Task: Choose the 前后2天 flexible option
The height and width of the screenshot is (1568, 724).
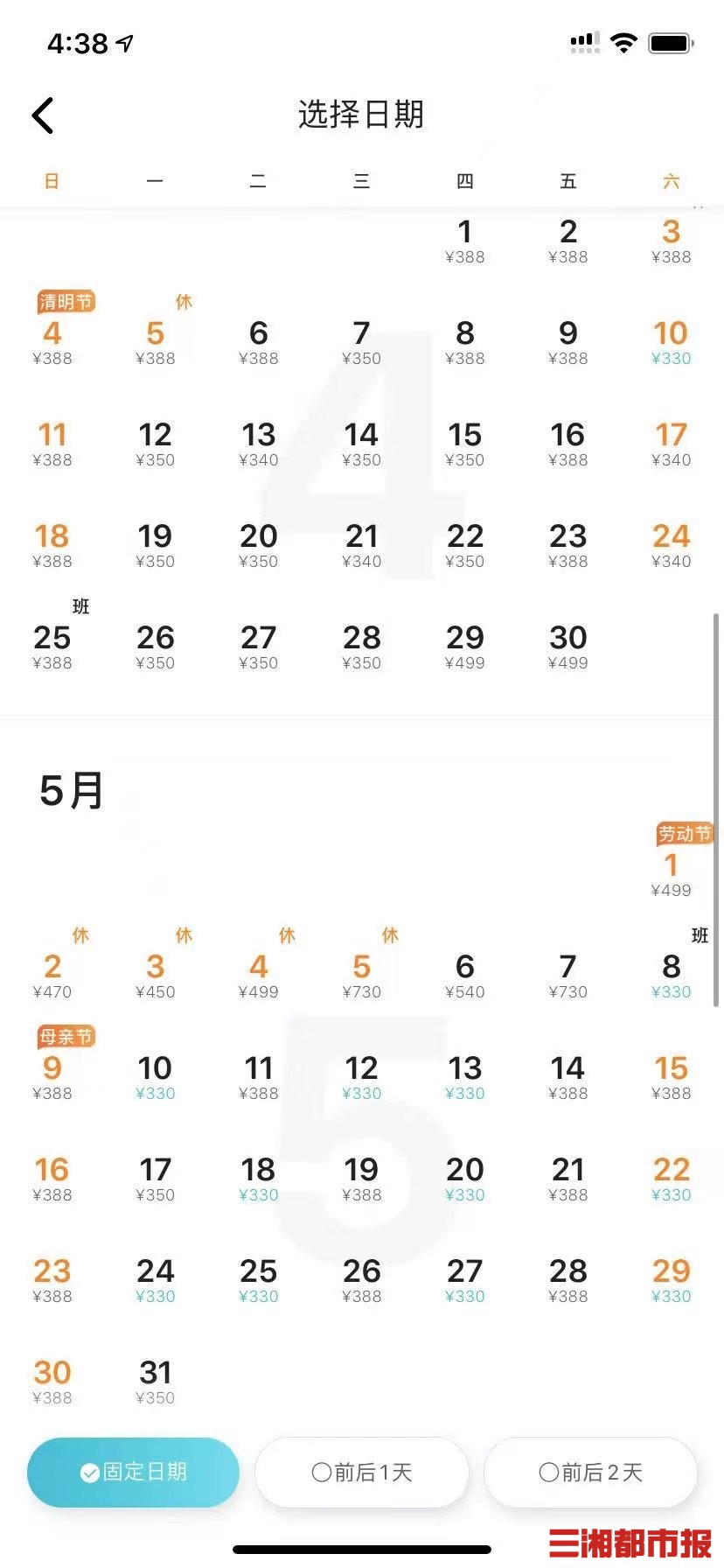Action: point(590,1472)
